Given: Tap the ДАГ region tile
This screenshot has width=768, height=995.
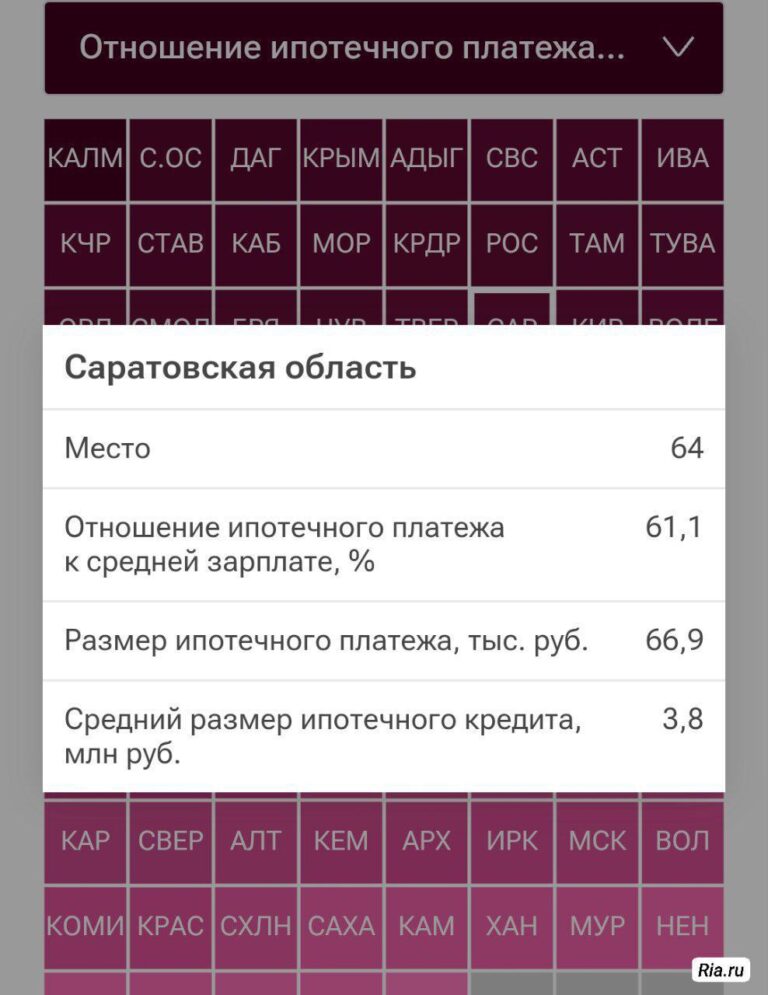Looking at the screenshot, I should coord(256,159).
